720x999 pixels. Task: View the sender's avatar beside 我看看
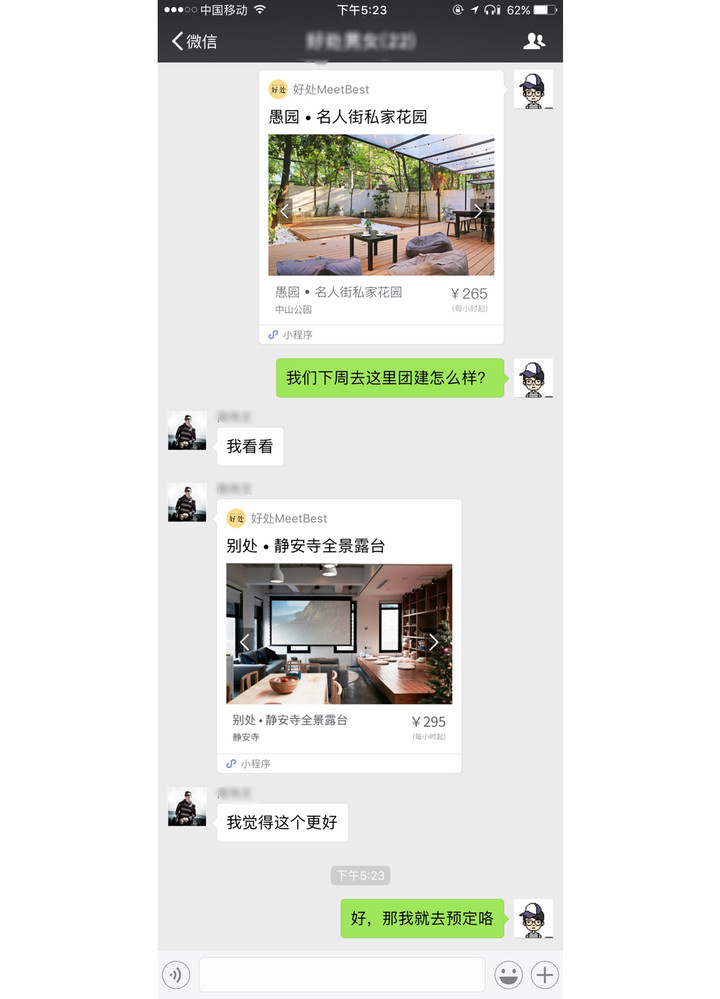coord(187,430)
